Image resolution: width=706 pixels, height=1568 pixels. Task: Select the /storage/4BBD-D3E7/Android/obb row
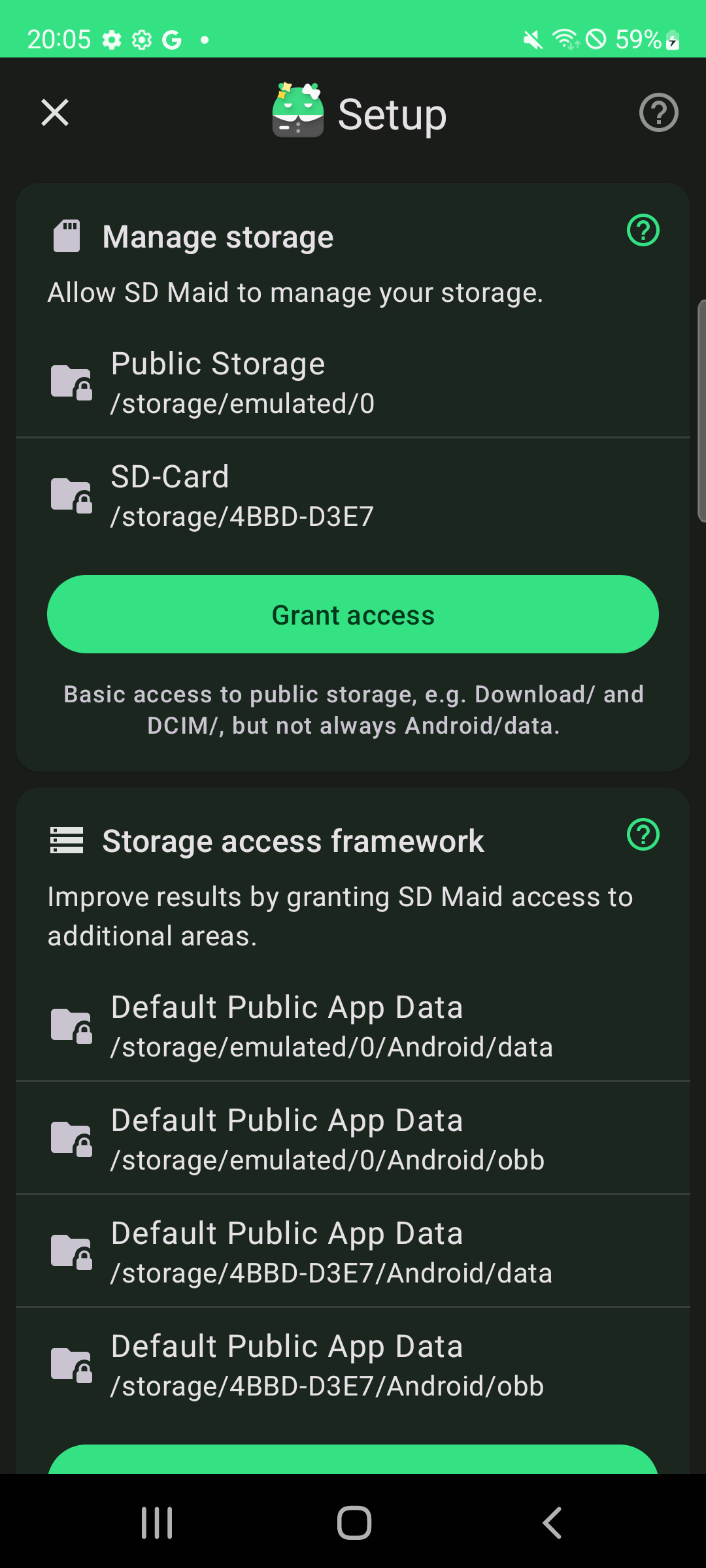point(353,1365)
